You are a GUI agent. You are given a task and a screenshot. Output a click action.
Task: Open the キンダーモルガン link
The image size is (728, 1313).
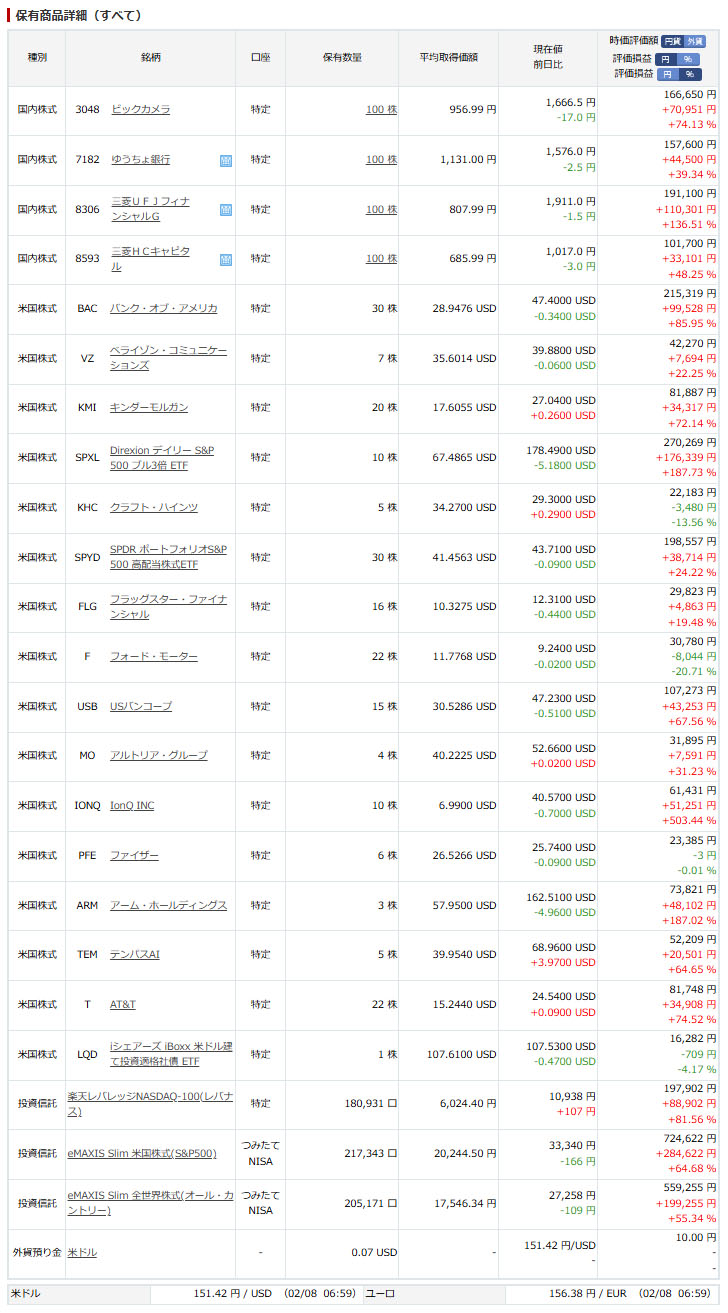click(x=149, y=407)
